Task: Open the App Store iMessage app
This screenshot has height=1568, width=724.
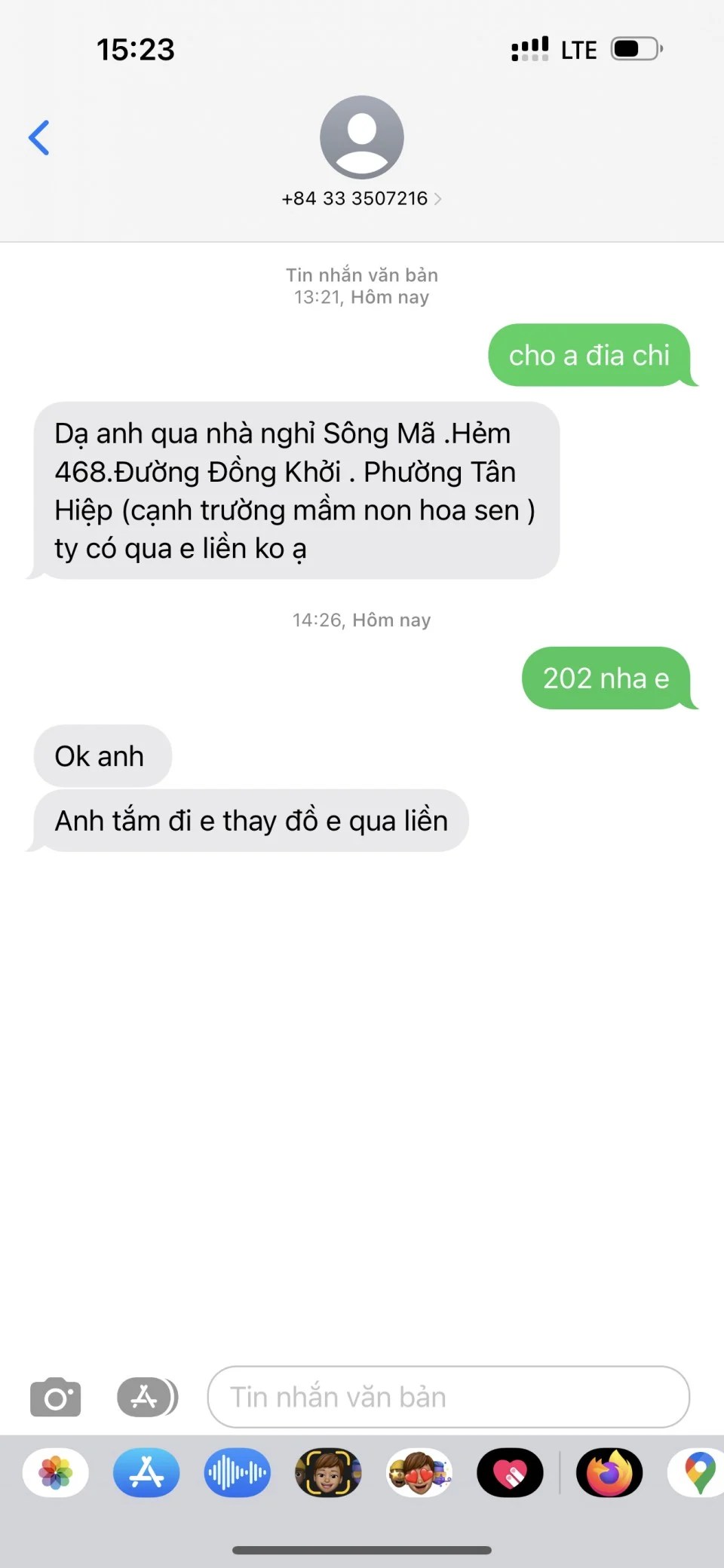Action: coord(146,1472)
